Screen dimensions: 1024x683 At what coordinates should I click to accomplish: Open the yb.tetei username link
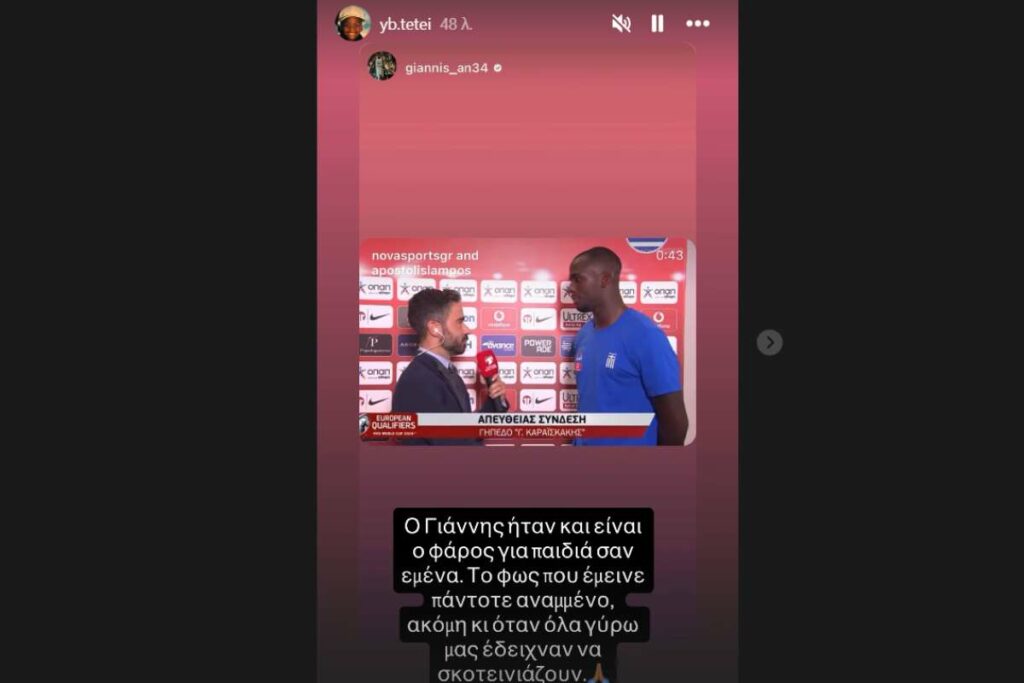pyautogui.click(x=403, y=23)
